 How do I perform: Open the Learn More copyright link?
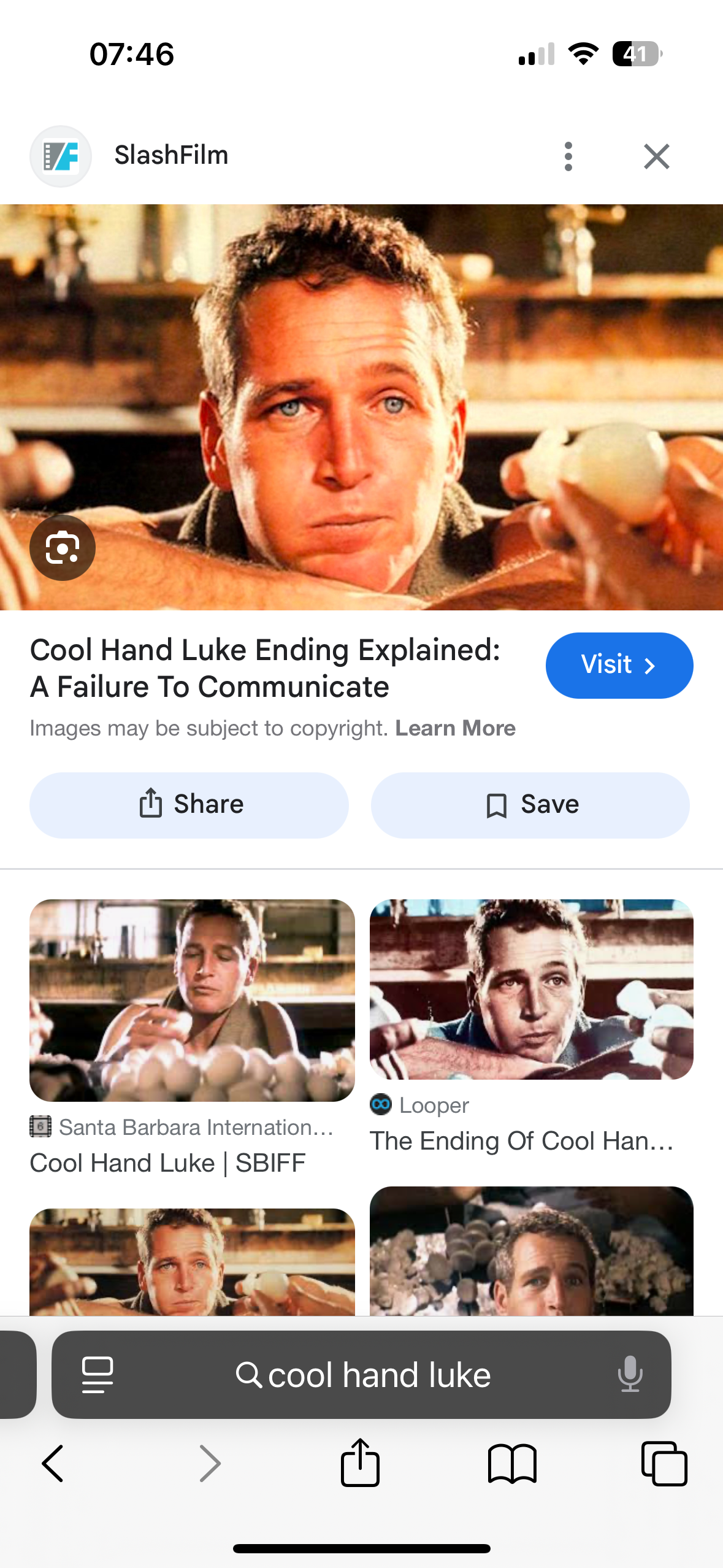click(x=455, y=728)
